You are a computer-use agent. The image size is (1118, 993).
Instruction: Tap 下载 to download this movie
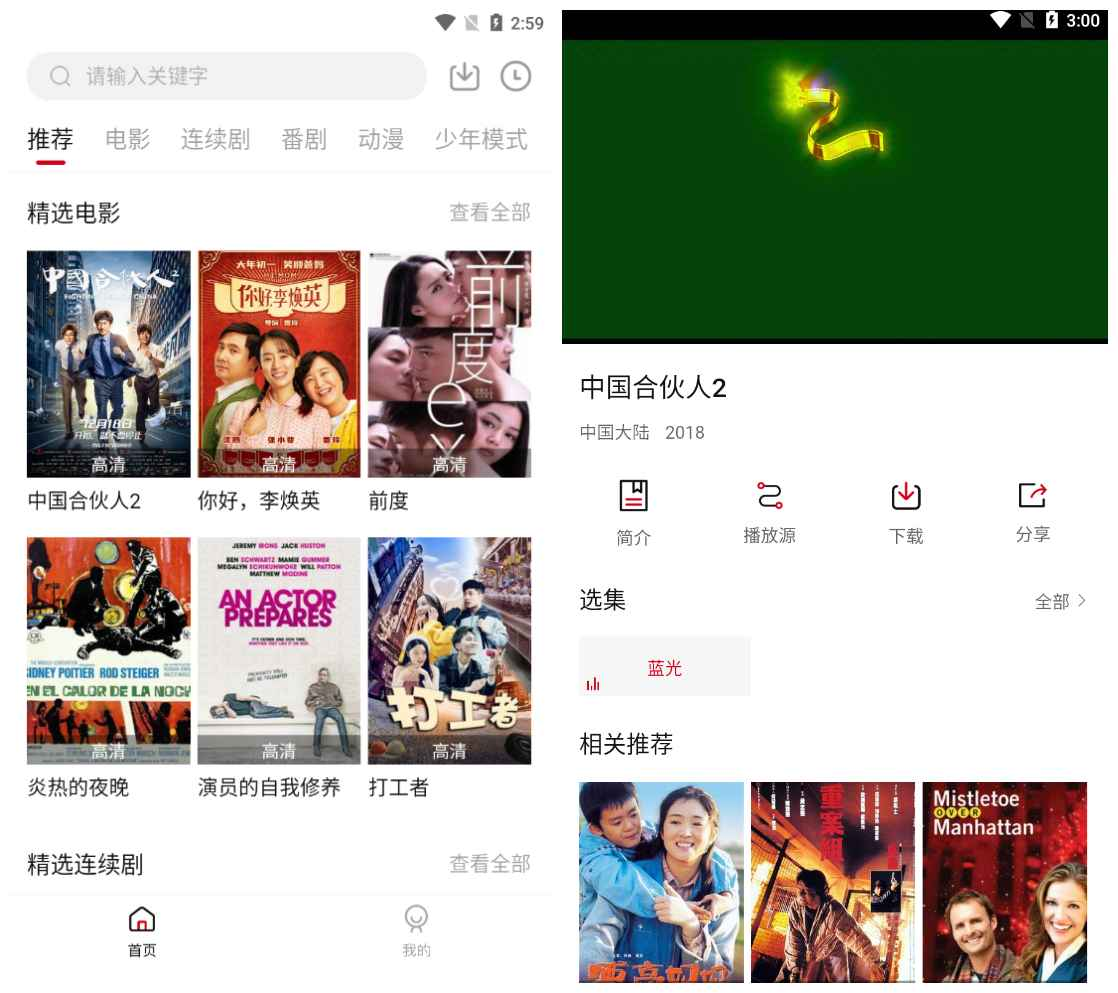point(906,512)
